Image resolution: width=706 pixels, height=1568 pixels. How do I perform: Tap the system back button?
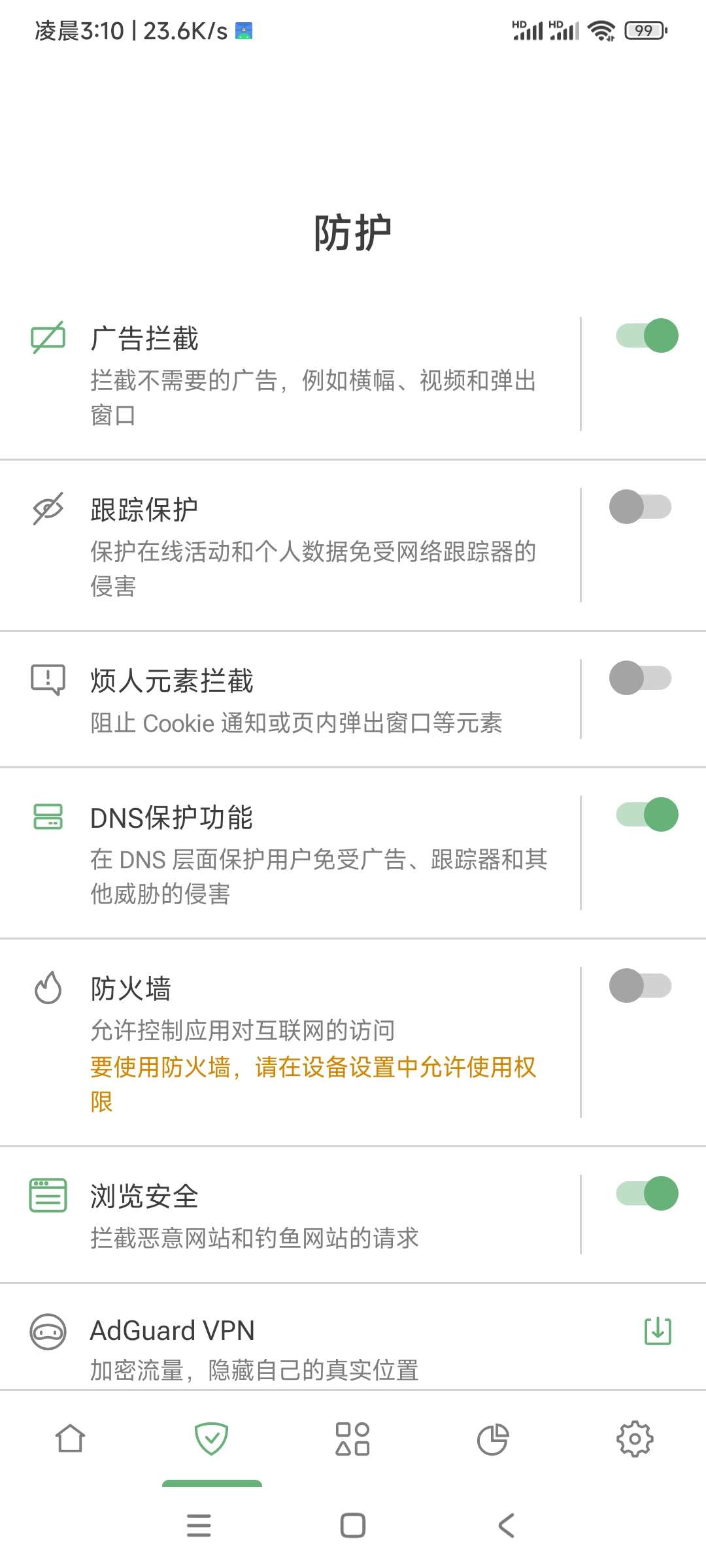coord(507,1526)
